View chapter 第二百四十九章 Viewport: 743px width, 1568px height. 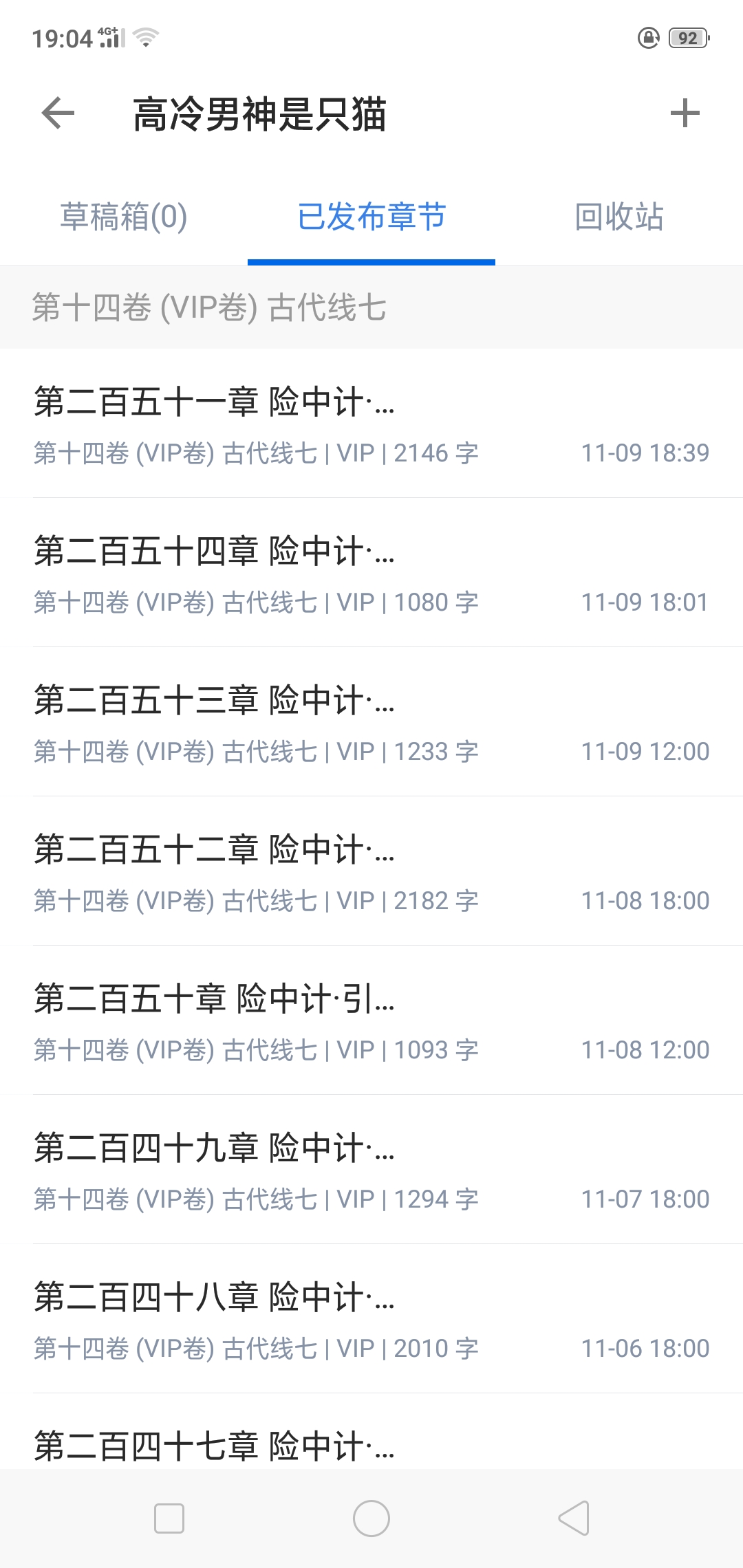(x=371, y=1170)
